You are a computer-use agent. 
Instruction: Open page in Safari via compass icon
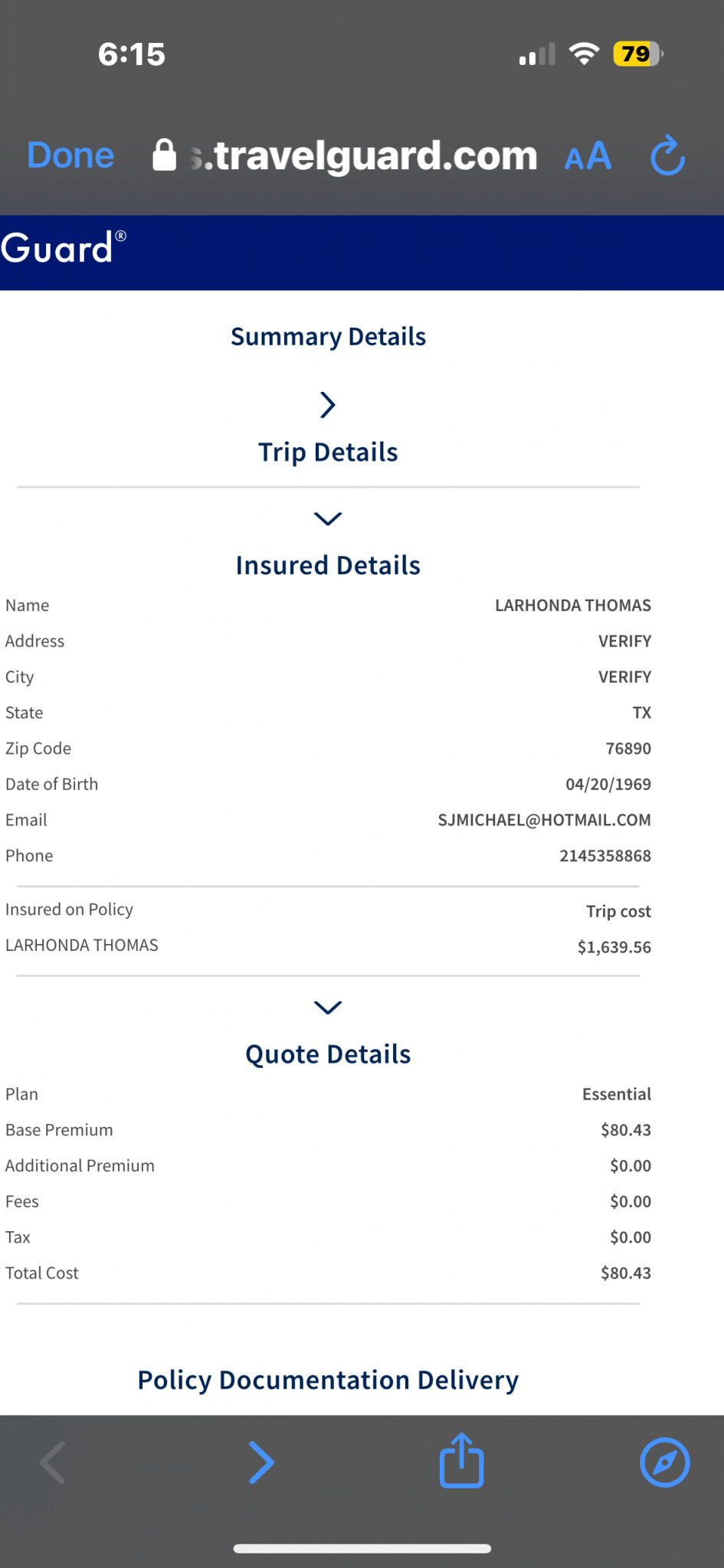[x=664, y=1462]
